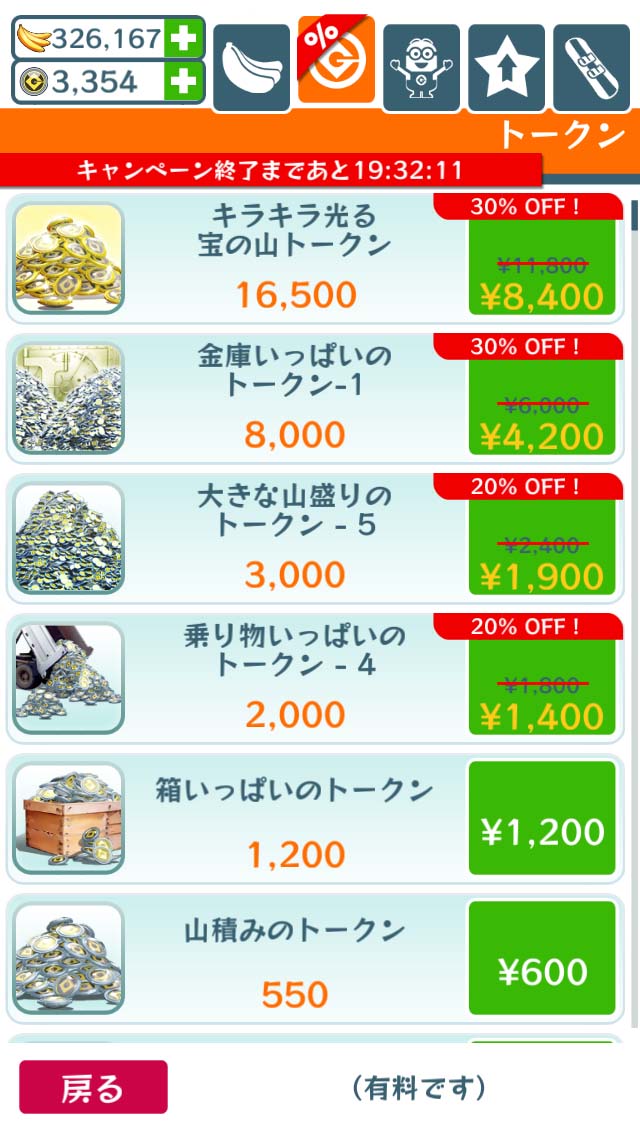
Task: Buy 8,000 tokens for ¥4,200
Action: pos(542,404)
